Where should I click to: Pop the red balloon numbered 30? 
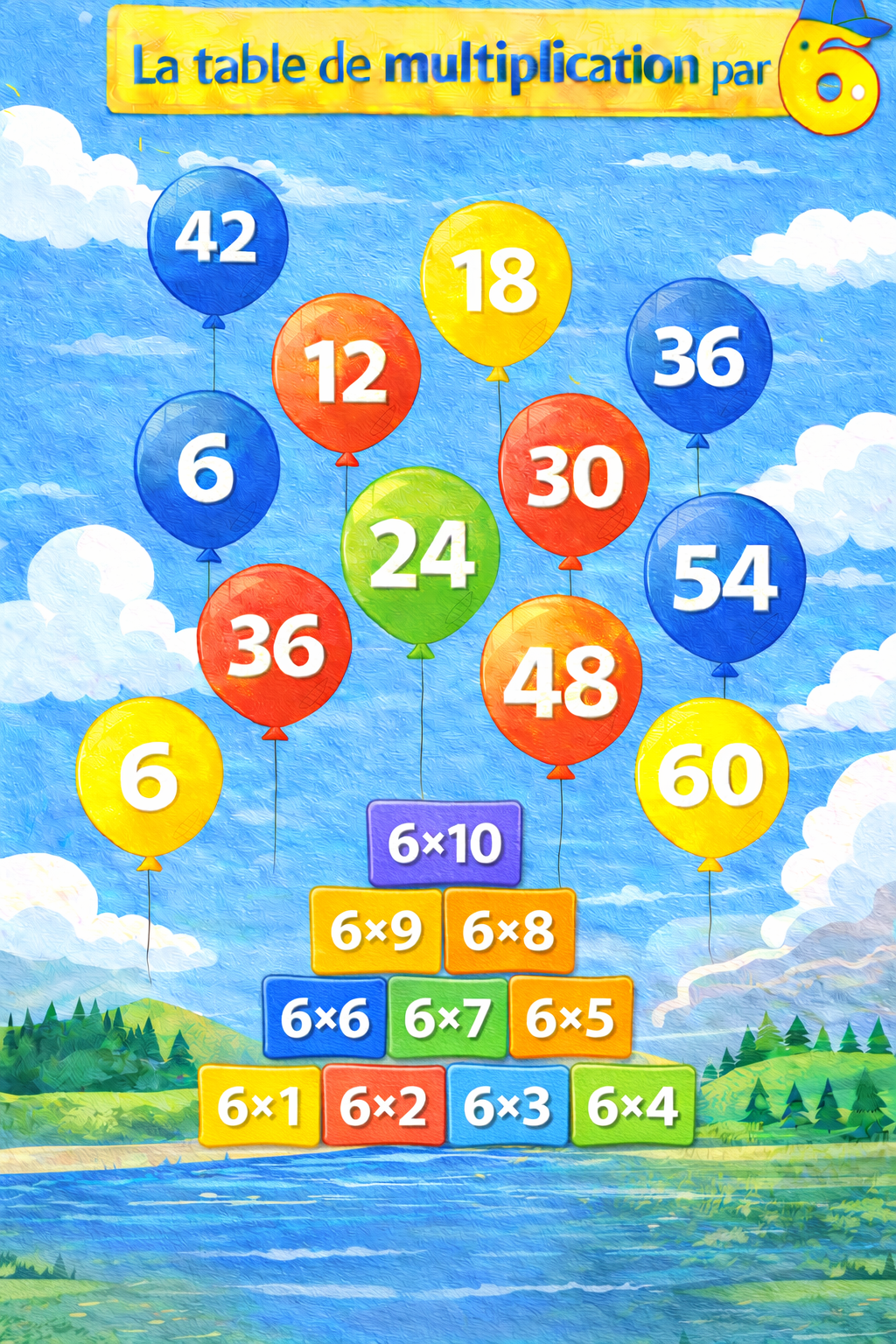pyautogui.click(x=574, y=476)
